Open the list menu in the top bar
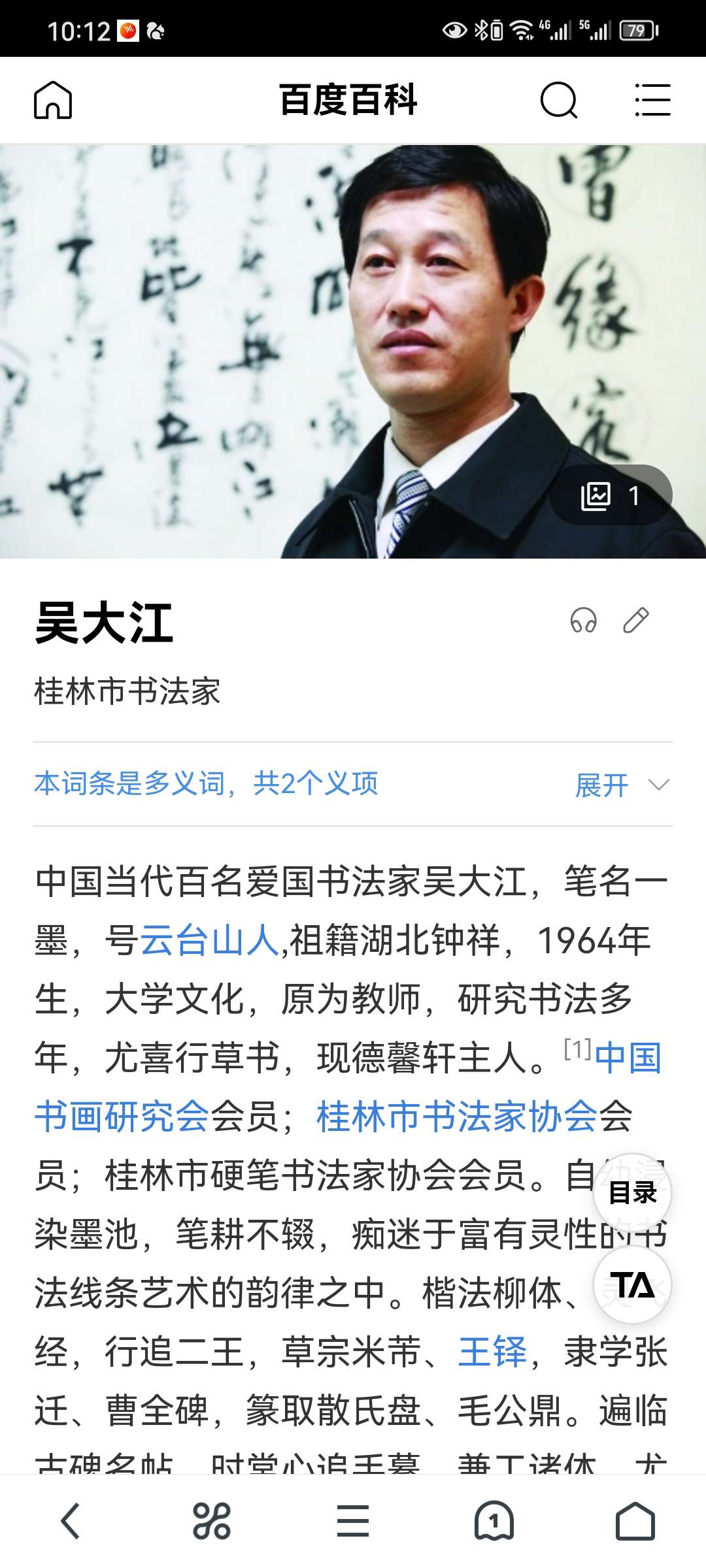This screenshot has width=706, height=1568. click(652, 101)
